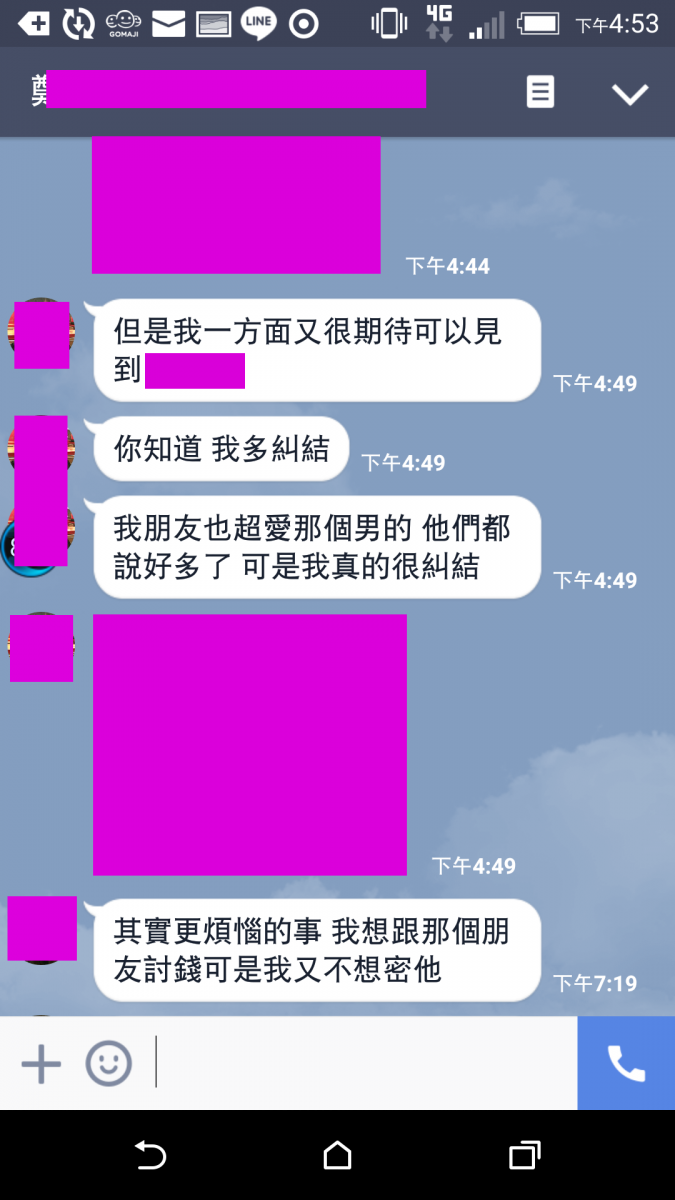Viewport: 675px width, 1200px height.
Task: Go to the home screen
Action: tap(338, 1156)
